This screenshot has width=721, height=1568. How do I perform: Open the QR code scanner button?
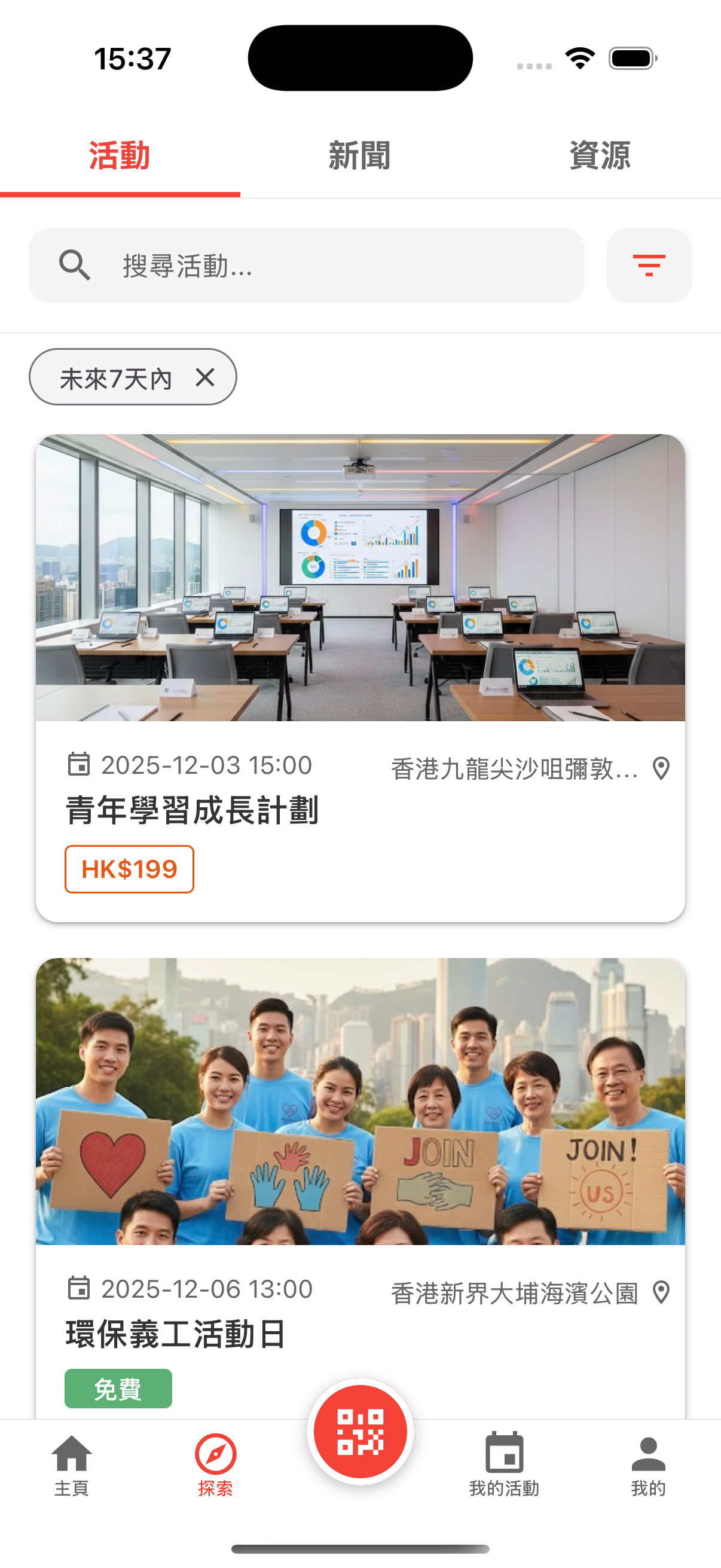(x=360, y=1432)
